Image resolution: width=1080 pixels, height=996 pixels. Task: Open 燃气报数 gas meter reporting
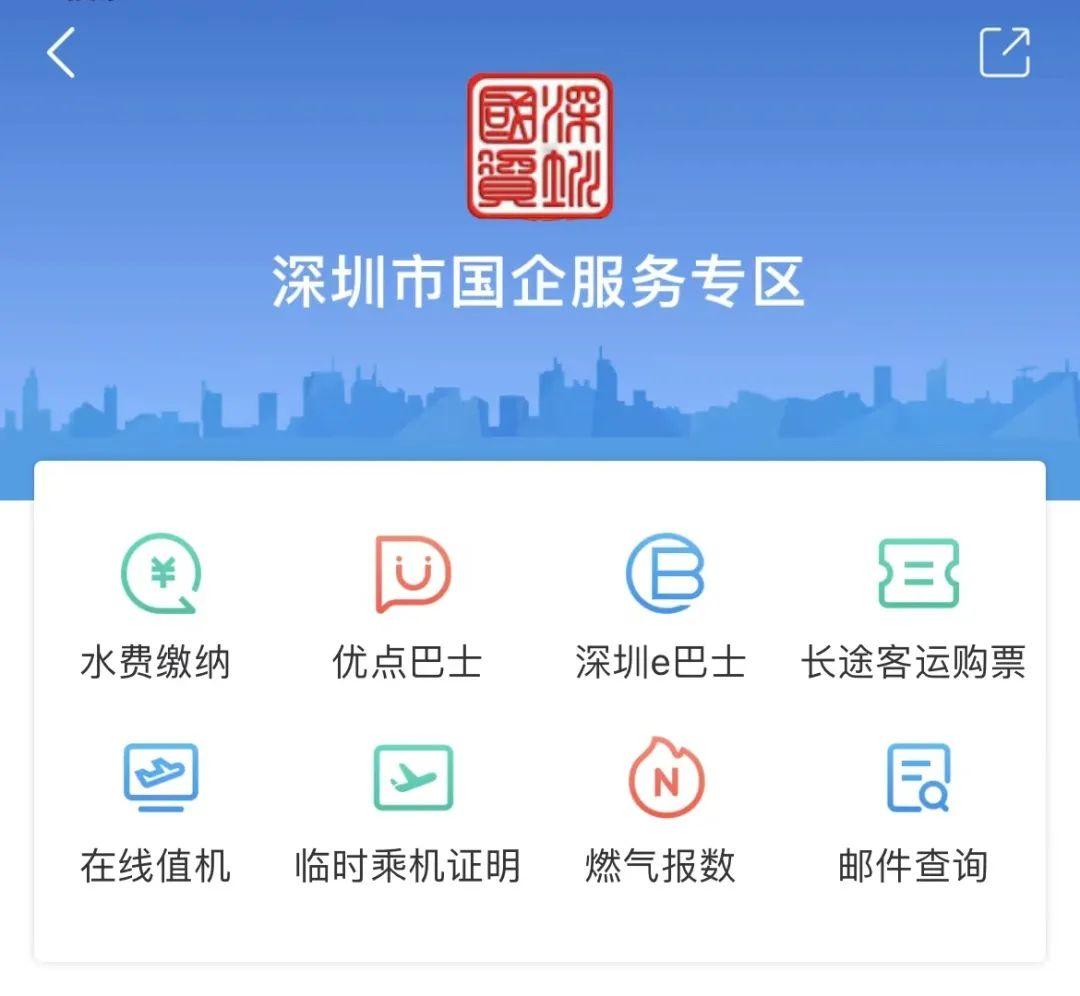tap(664, 778)
